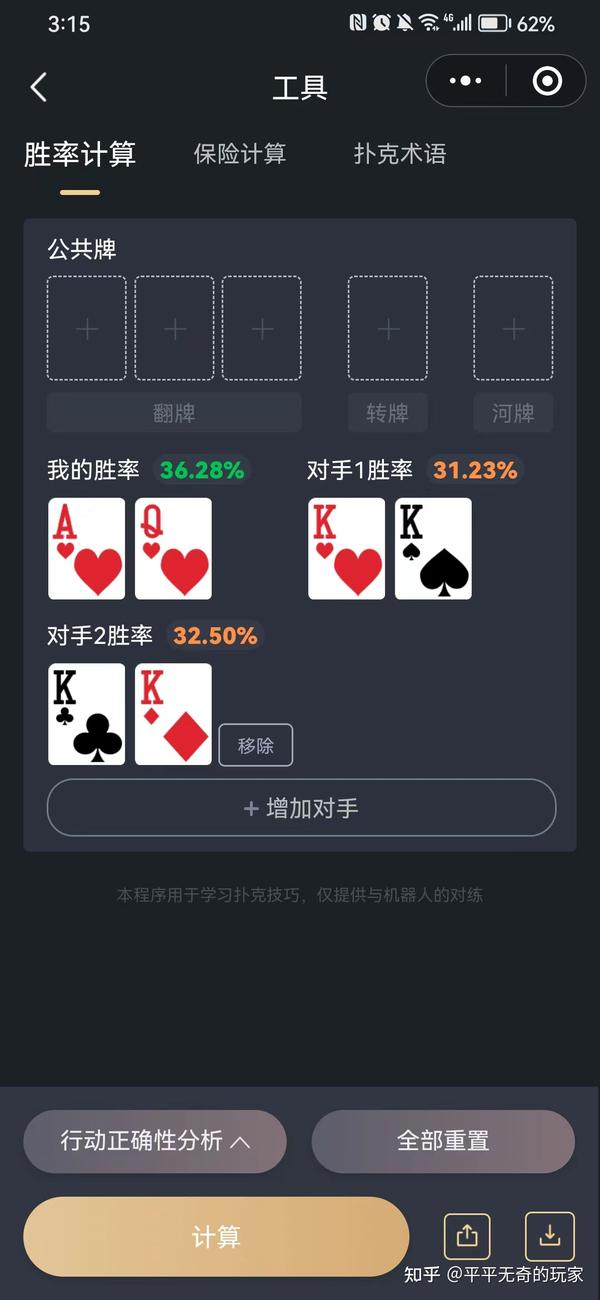Reset everything with 全部重置
600x1300 pixels.
coord(443,1141)
